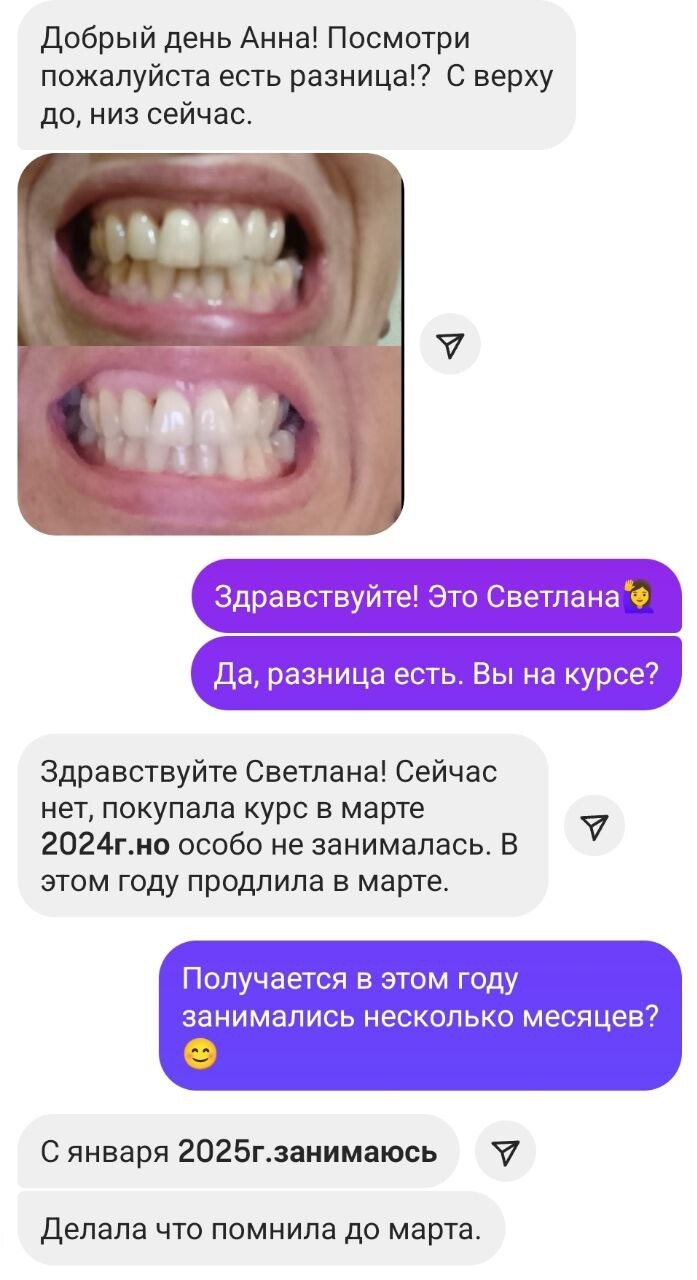Screen dimensions: 697x1280
Task: Open the teeth comparison photo in chat
Action: point(211,344)
